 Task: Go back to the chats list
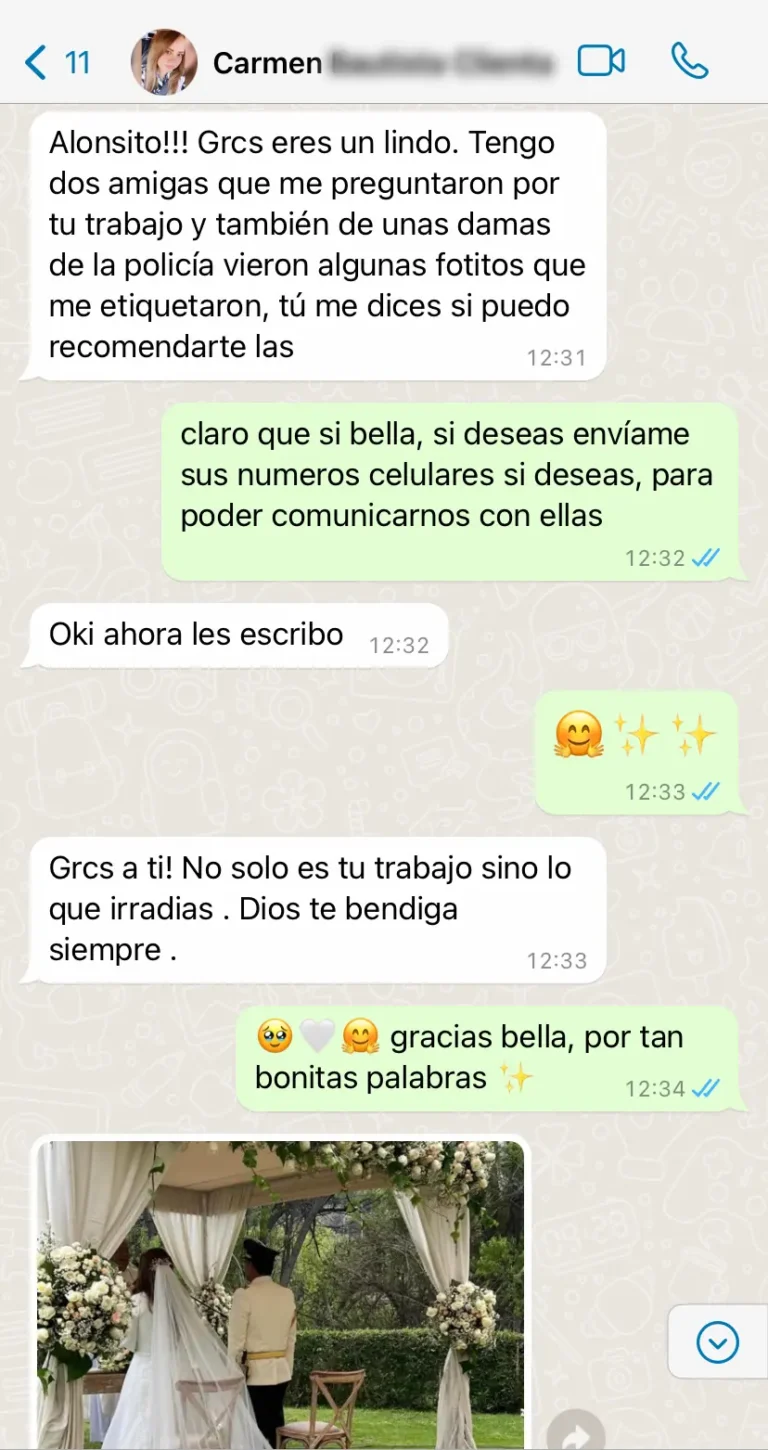55,63
